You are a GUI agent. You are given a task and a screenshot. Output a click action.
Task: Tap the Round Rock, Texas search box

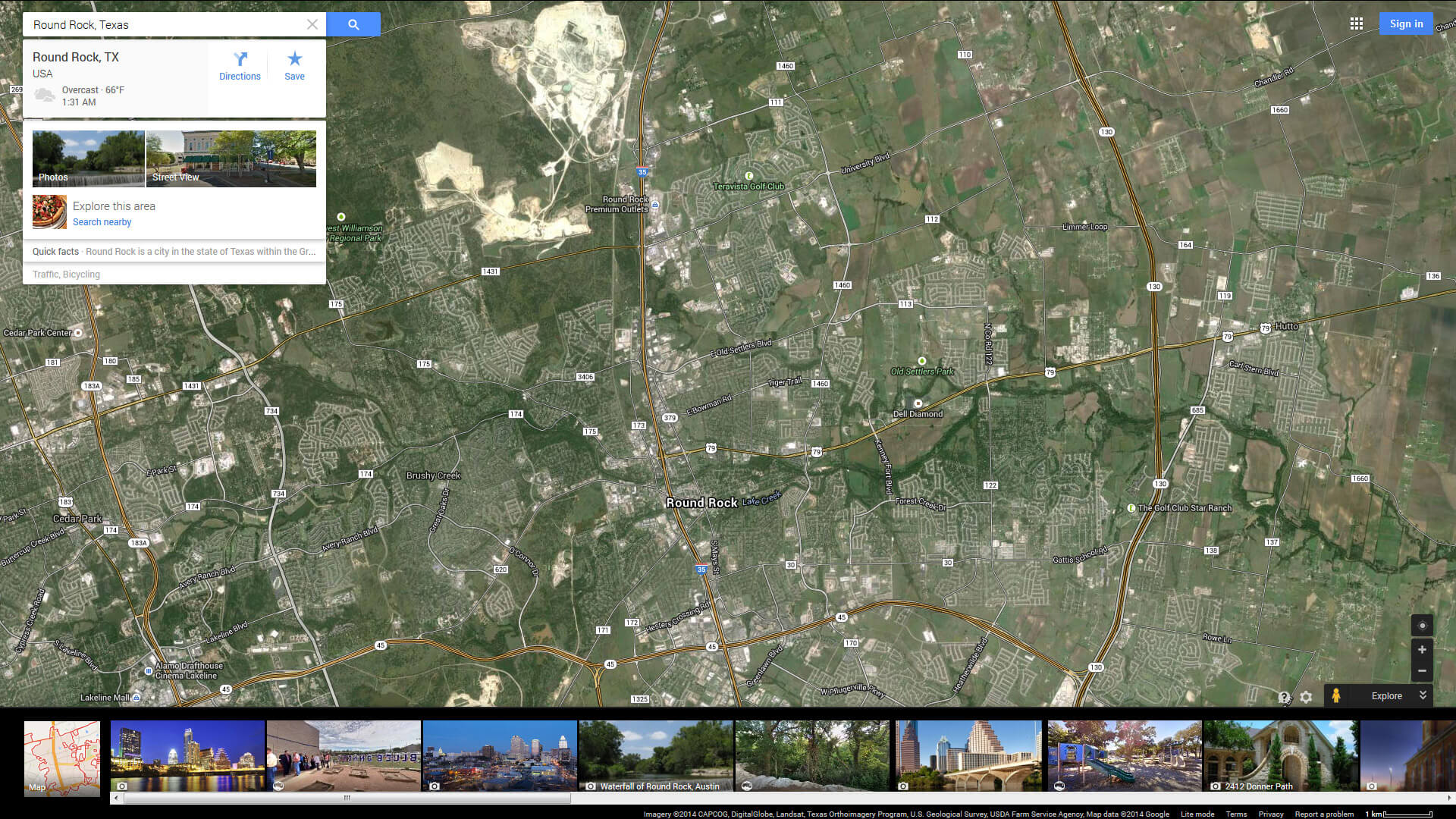[x=163, y=24]
